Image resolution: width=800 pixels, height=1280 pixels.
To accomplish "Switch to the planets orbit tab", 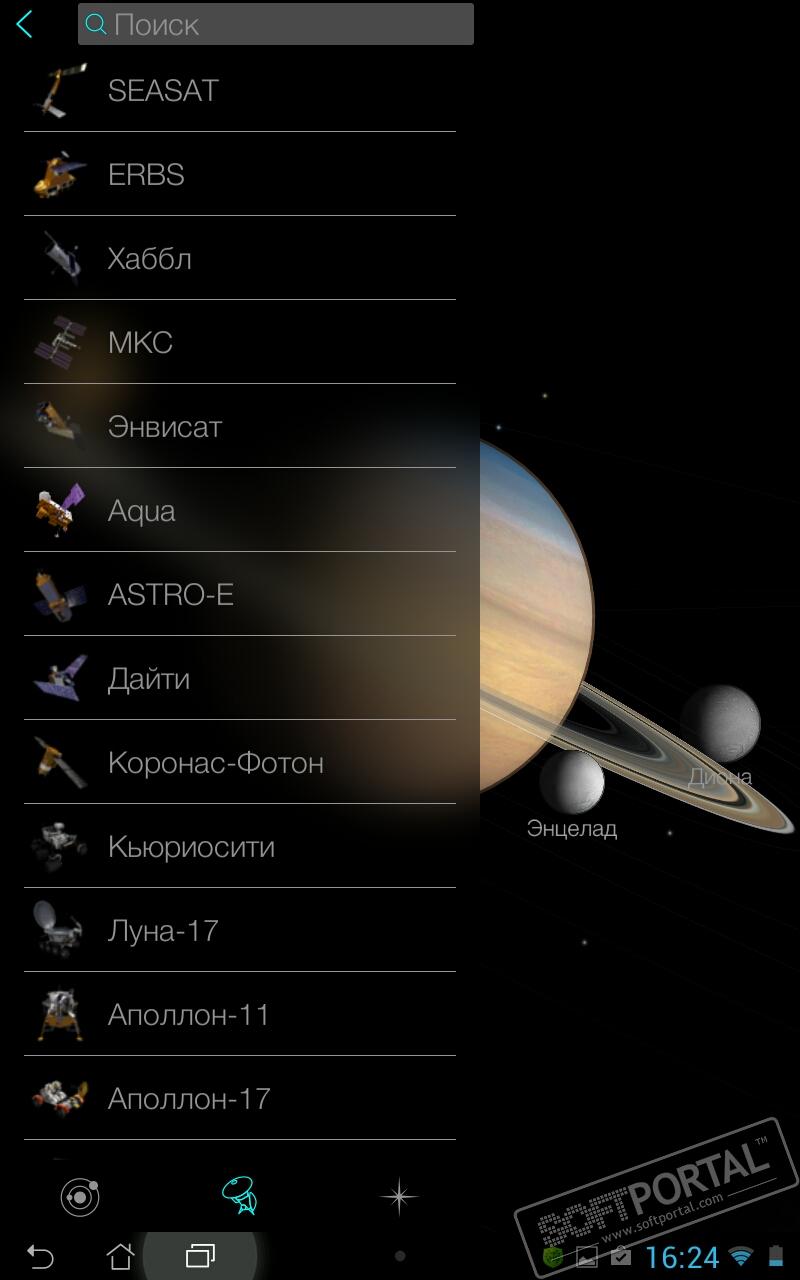I will click(80, 1196).
